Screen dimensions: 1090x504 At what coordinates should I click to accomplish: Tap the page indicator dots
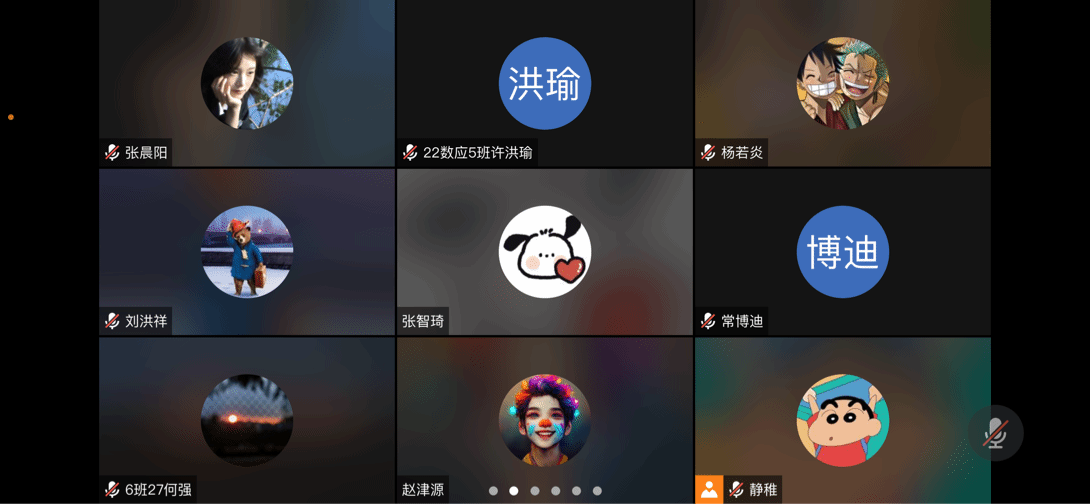(545, 491)
